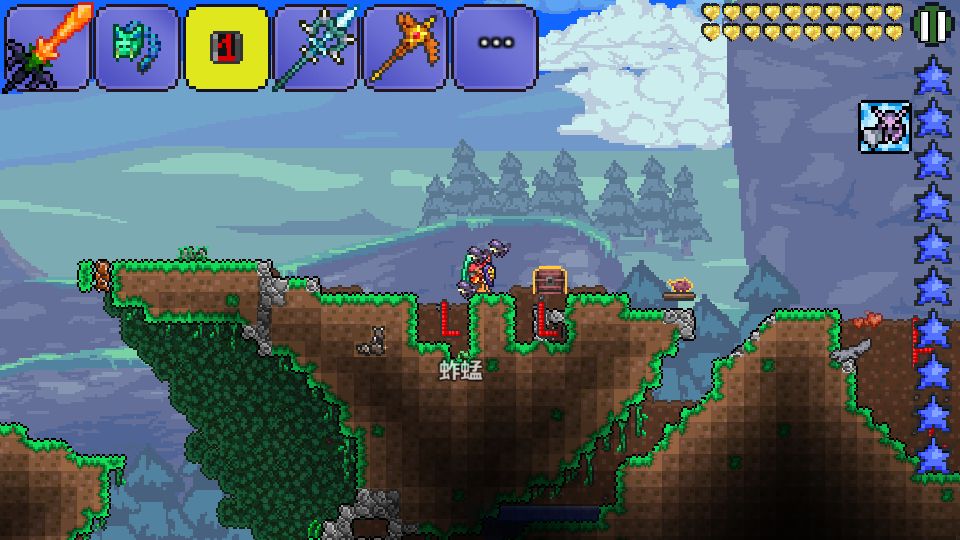The image size is (960, 540).
Task: Open inventory with the three-dots slot
Action: 495,47
